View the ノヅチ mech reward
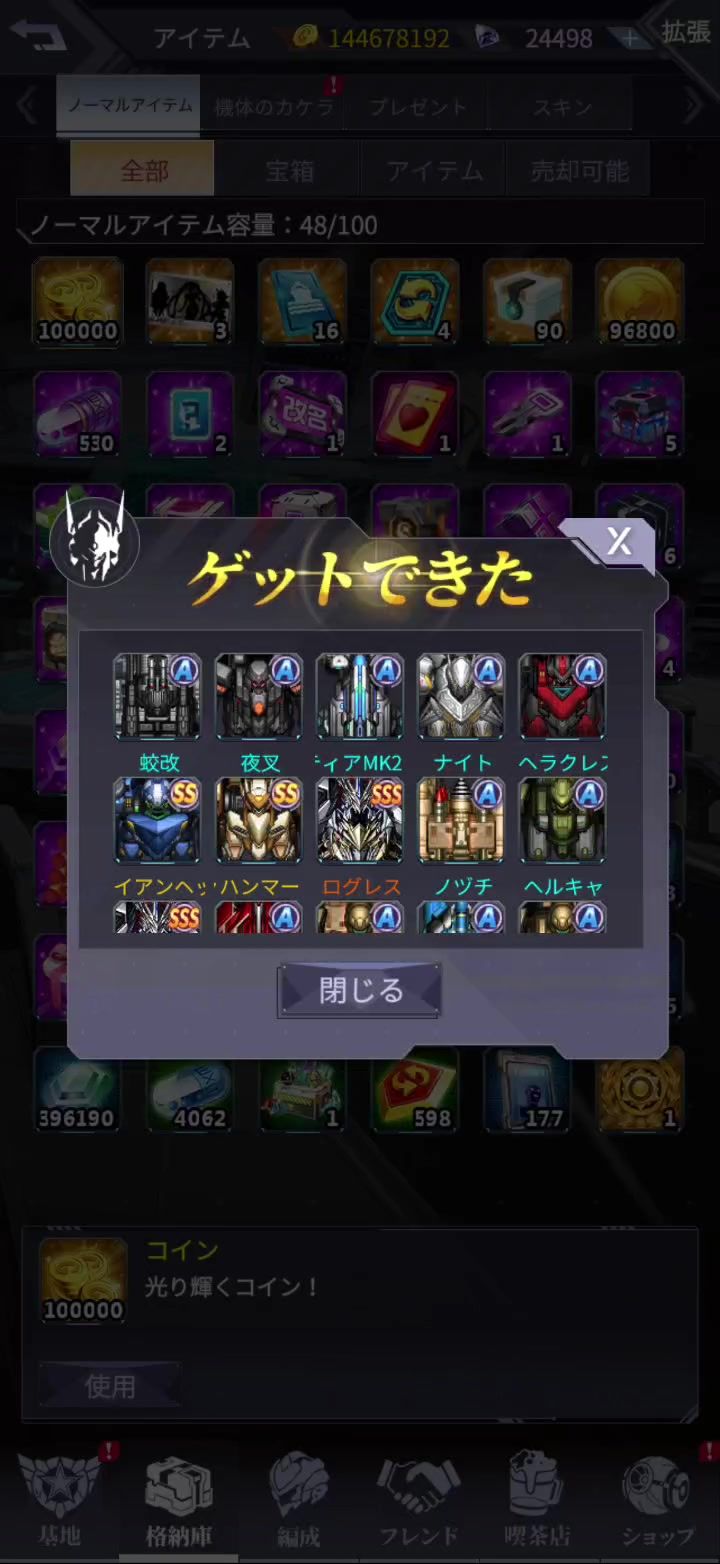The image size is (720, 1564). coord(461,821)
